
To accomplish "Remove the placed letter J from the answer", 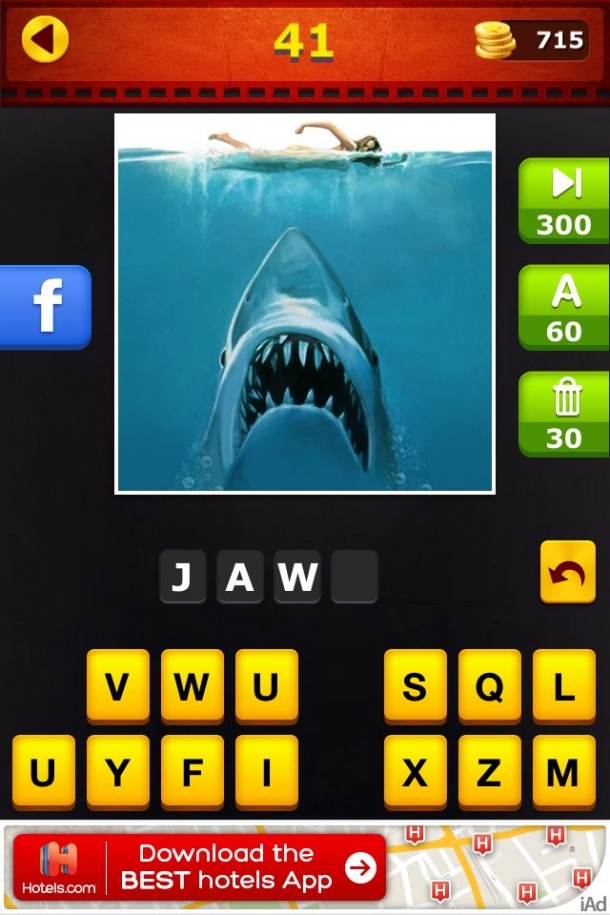I will [182, 577].
